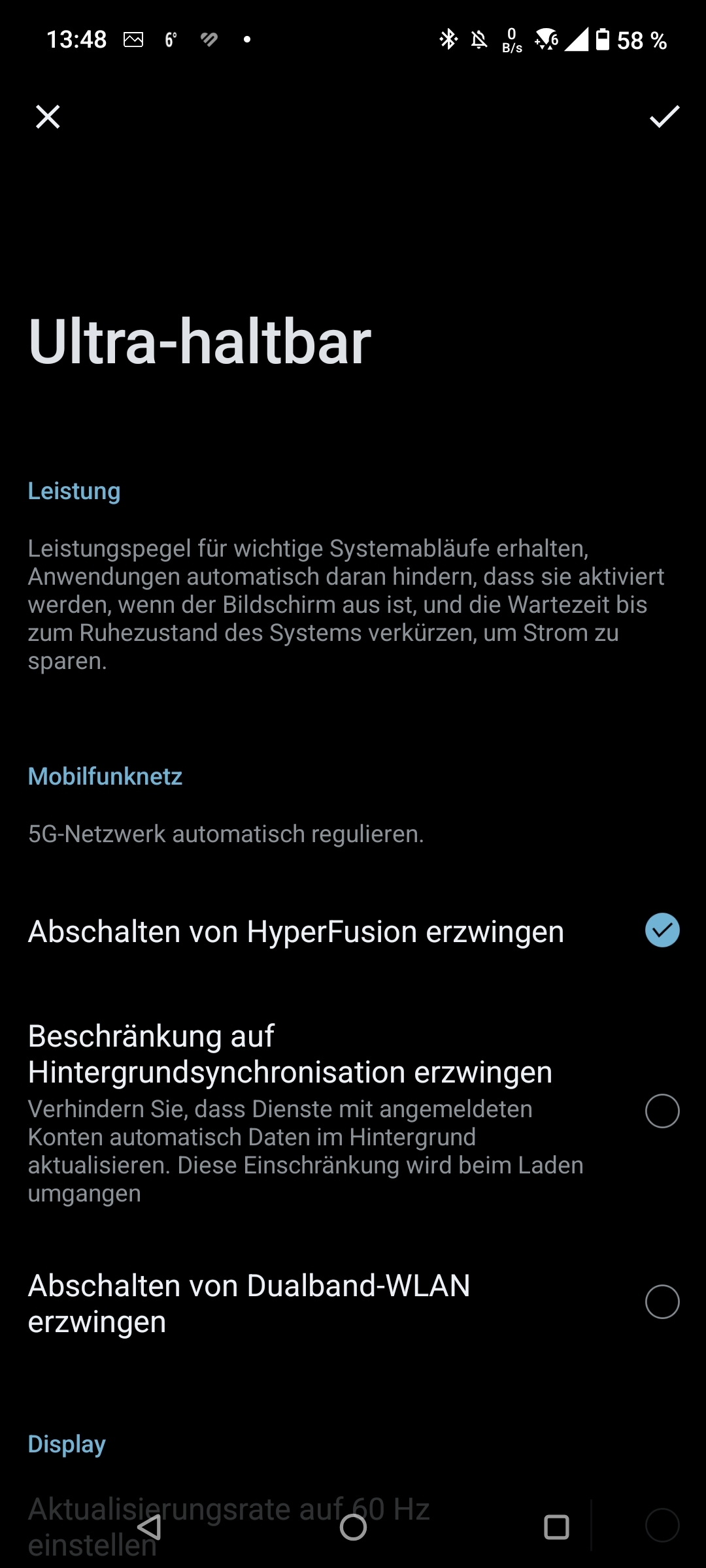Check Aktualisierungsrate auf 60 Hz einstellen
This screenshot has width=706, height=1568.
click(662, 1525)
